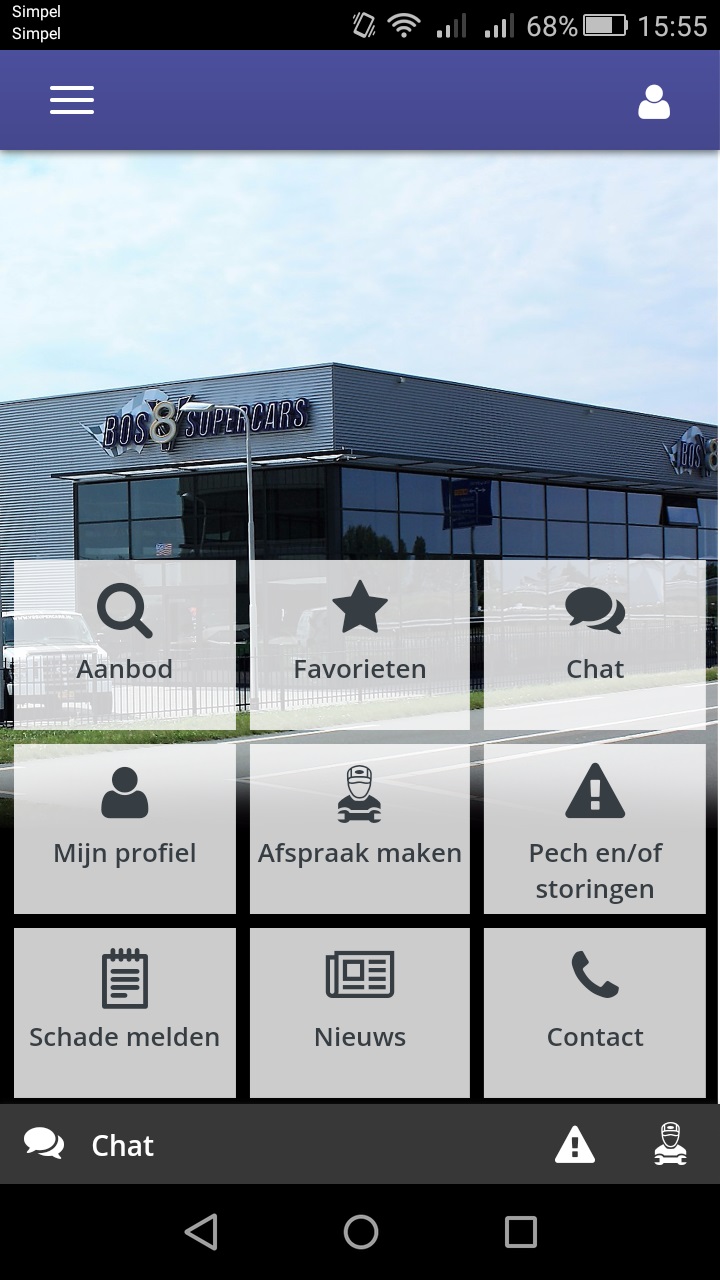Open Mijn profiel
The image size is (720, 1280).
click(x=125, y=828)
